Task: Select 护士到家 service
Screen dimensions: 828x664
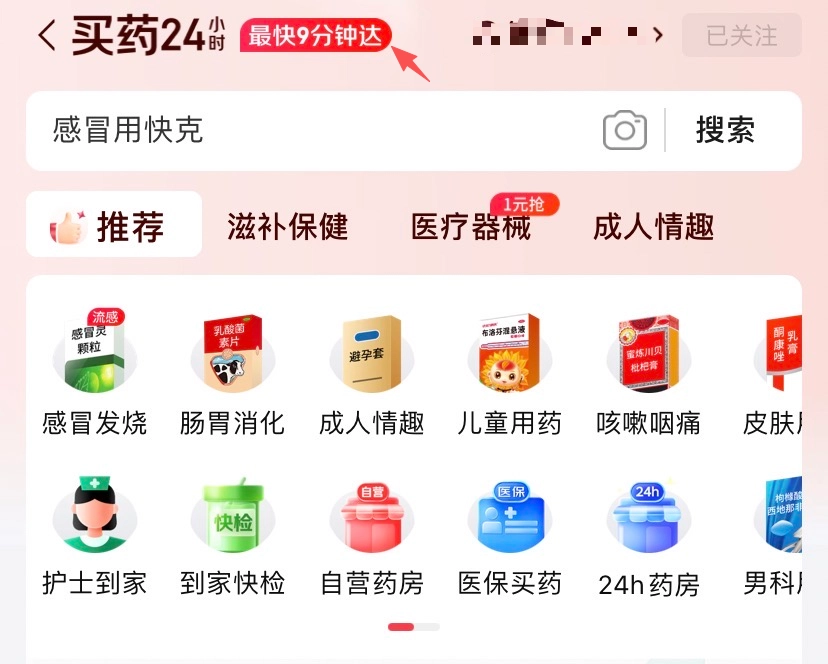Action: point(94,536)
